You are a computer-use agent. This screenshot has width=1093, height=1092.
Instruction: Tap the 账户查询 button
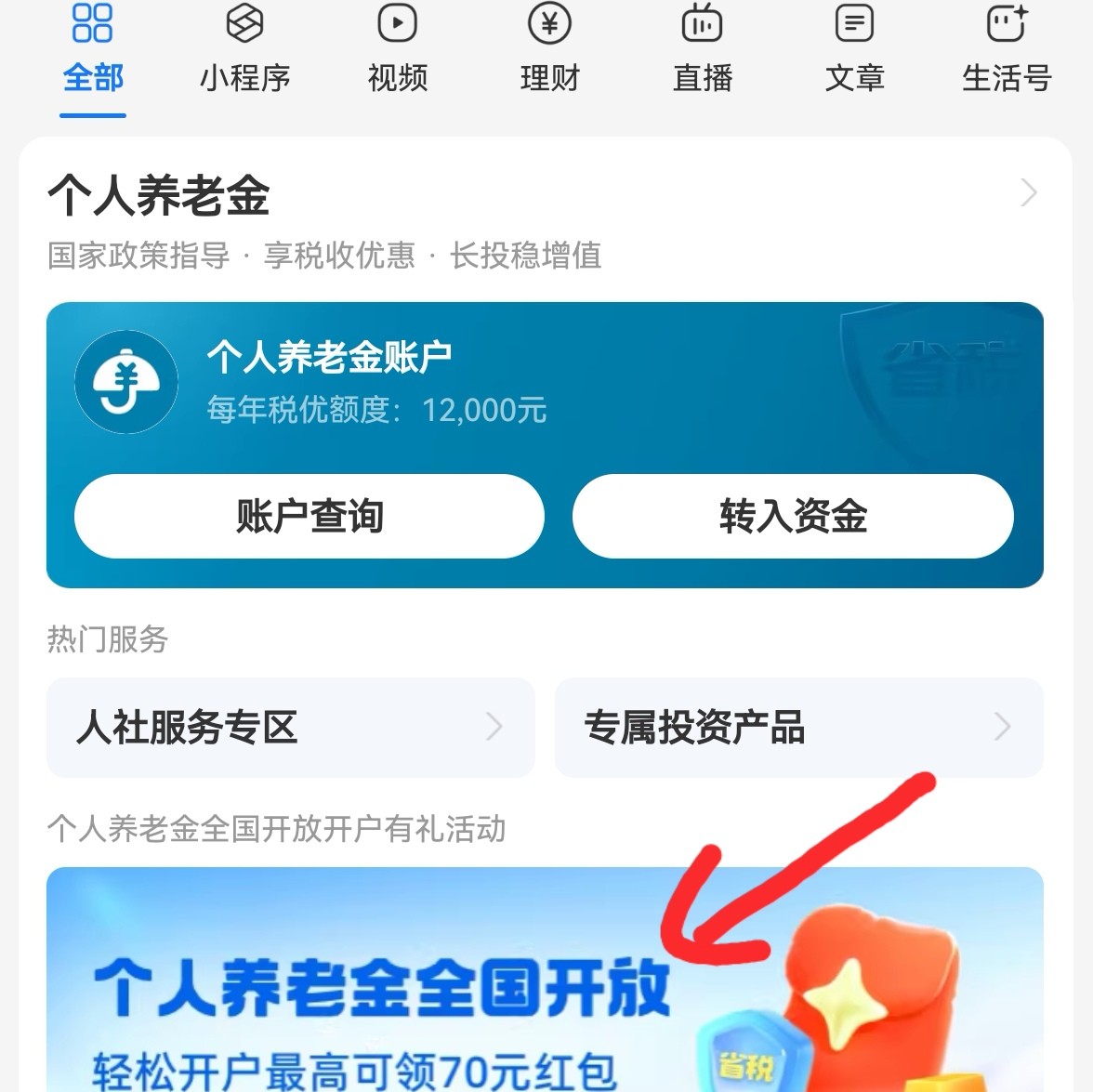[309, 517]
